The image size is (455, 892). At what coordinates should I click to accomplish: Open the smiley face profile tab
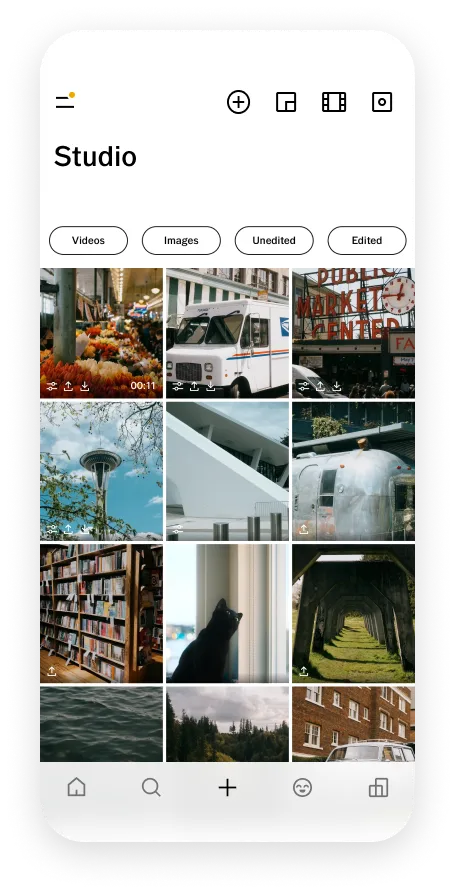point(303,787)
